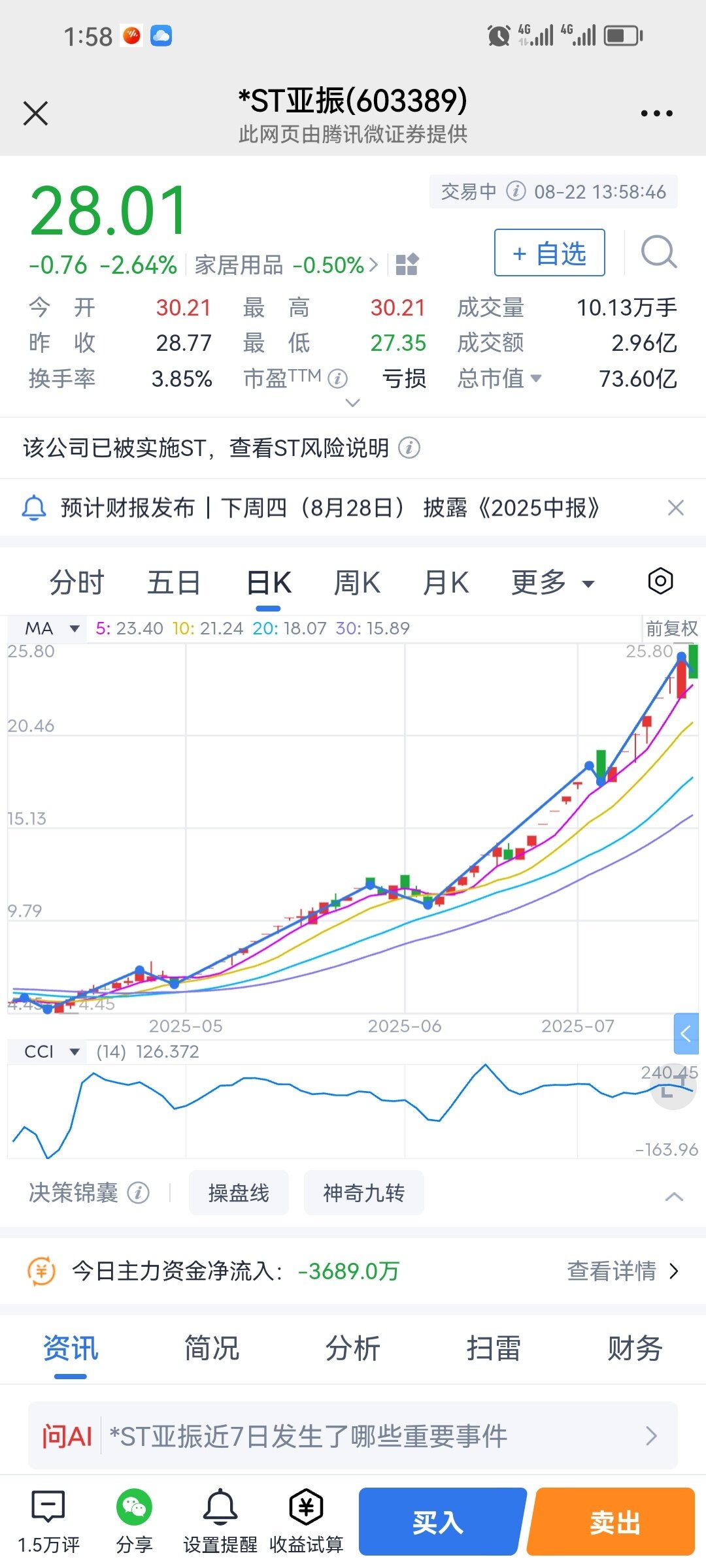The height and width of the screenshot is (1568, 706).
Task: Switch to the 分时 chart tab
Action: click(x=77, y=582)
